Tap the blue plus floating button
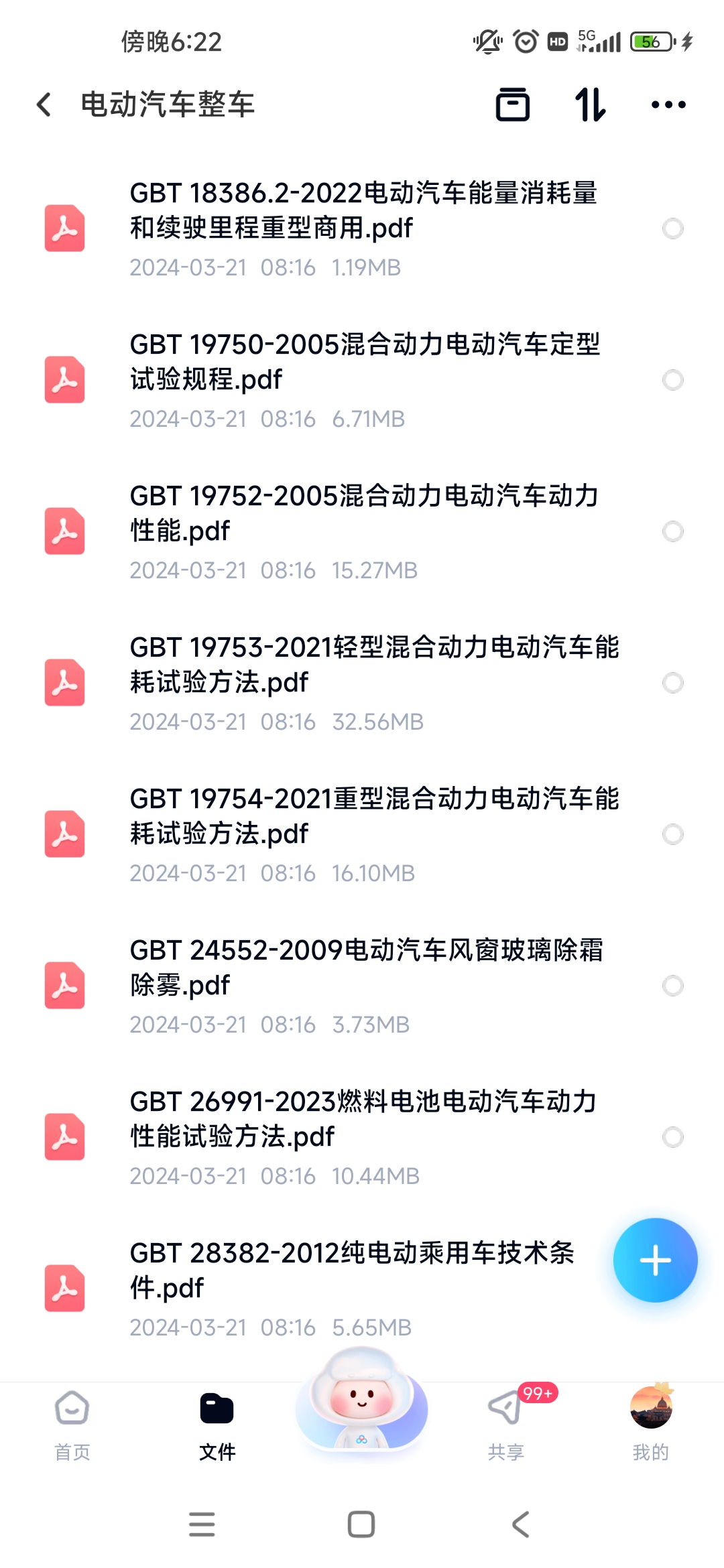724x1568 pixels. (655, 1260)
